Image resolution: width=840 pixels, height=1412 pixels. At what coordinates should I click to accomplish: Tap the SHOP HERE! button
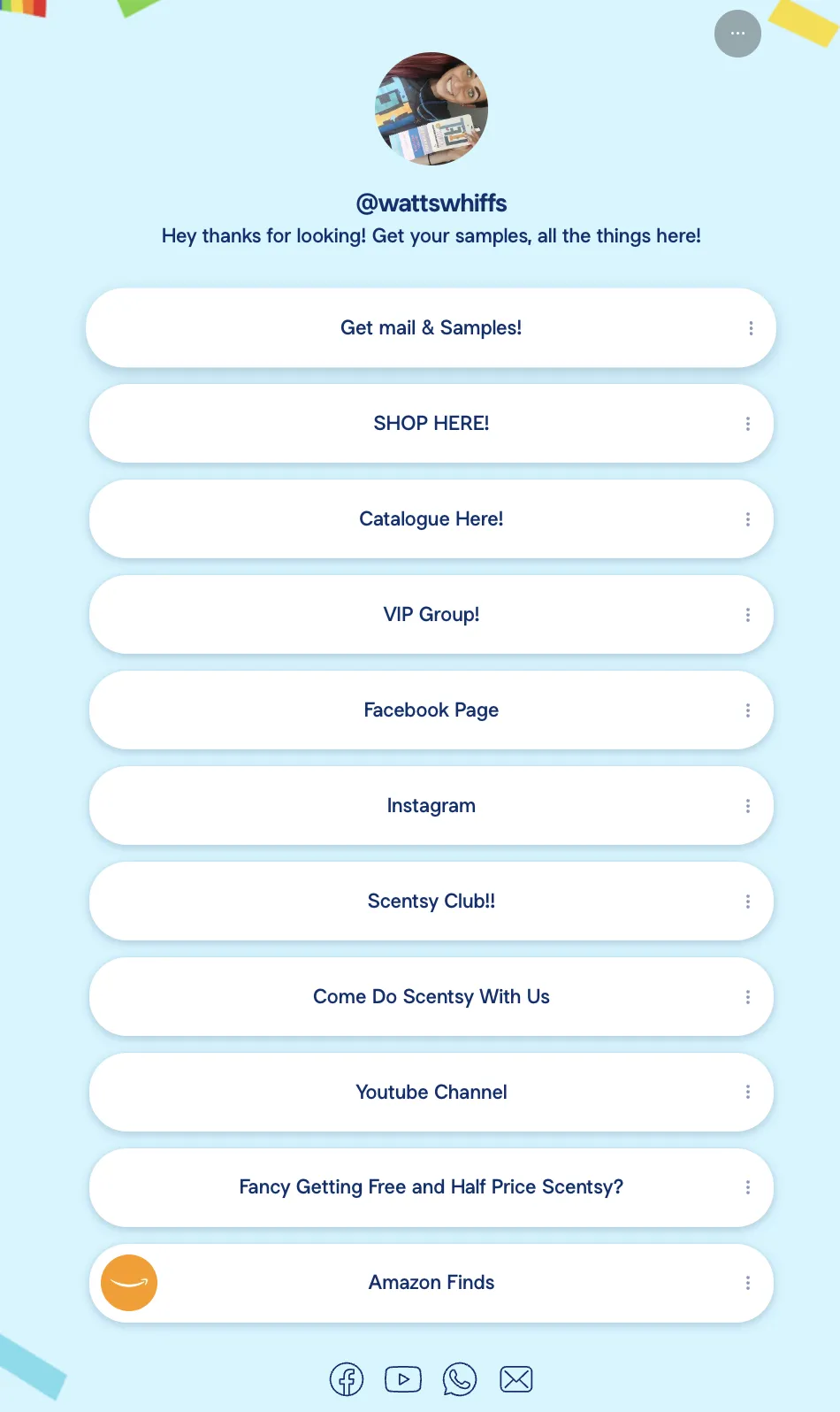tap(431, 424)
